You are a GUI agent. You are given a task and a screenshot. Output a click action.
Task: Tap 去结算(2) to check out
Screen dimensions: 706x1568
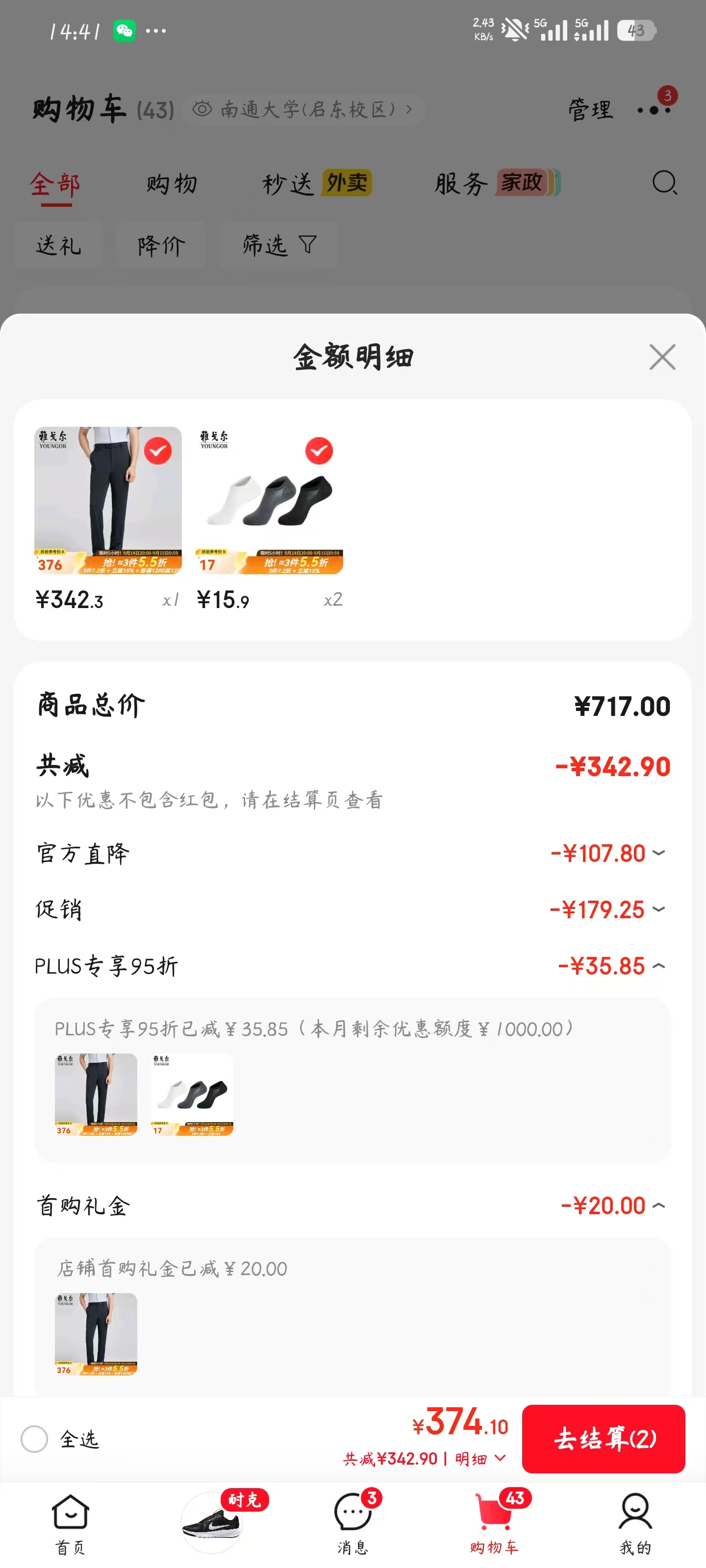click(x=603, y=1439)
